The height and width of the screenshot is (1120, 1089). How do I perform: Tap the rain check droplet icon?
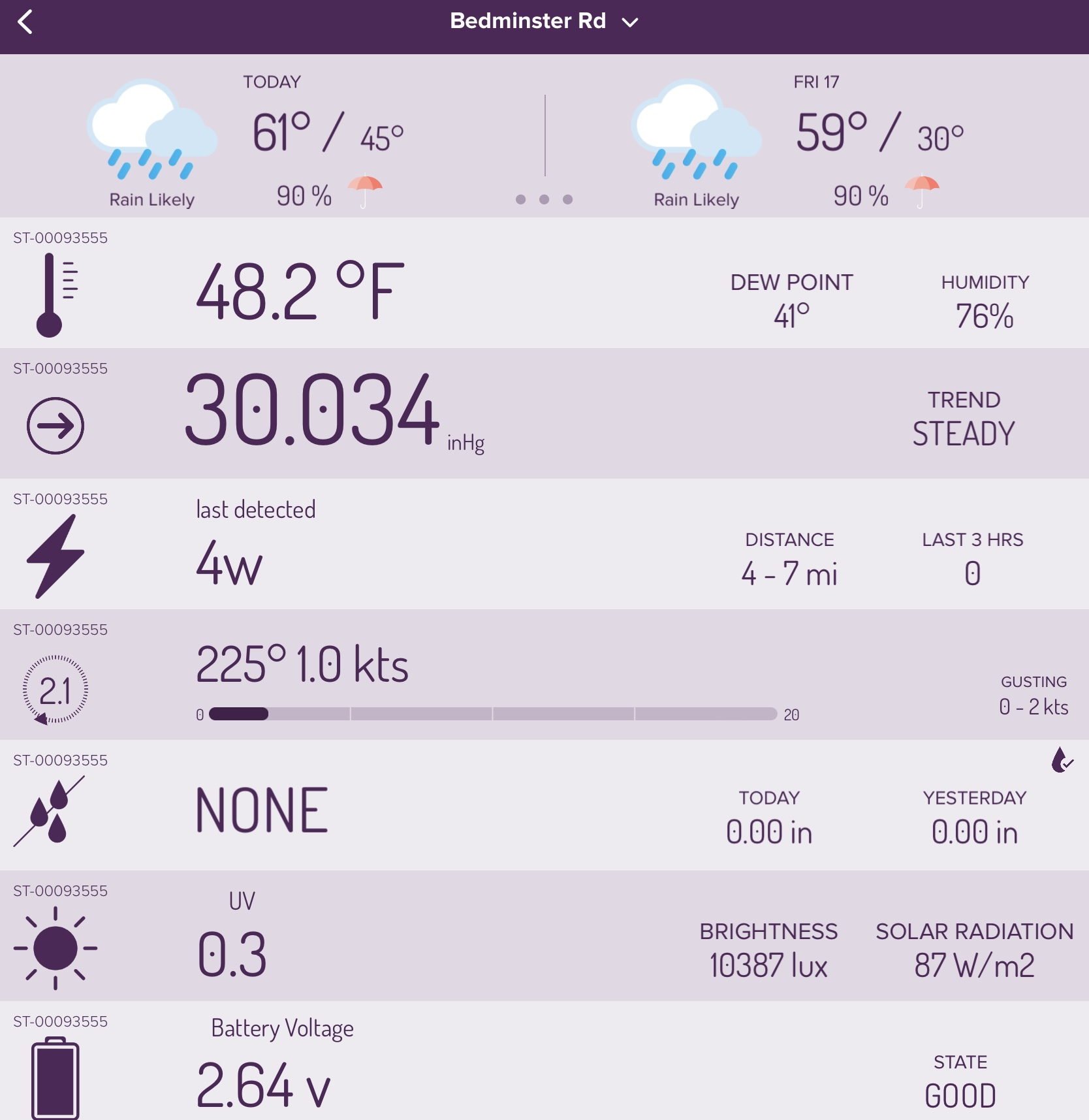[x=1062, y=760]
